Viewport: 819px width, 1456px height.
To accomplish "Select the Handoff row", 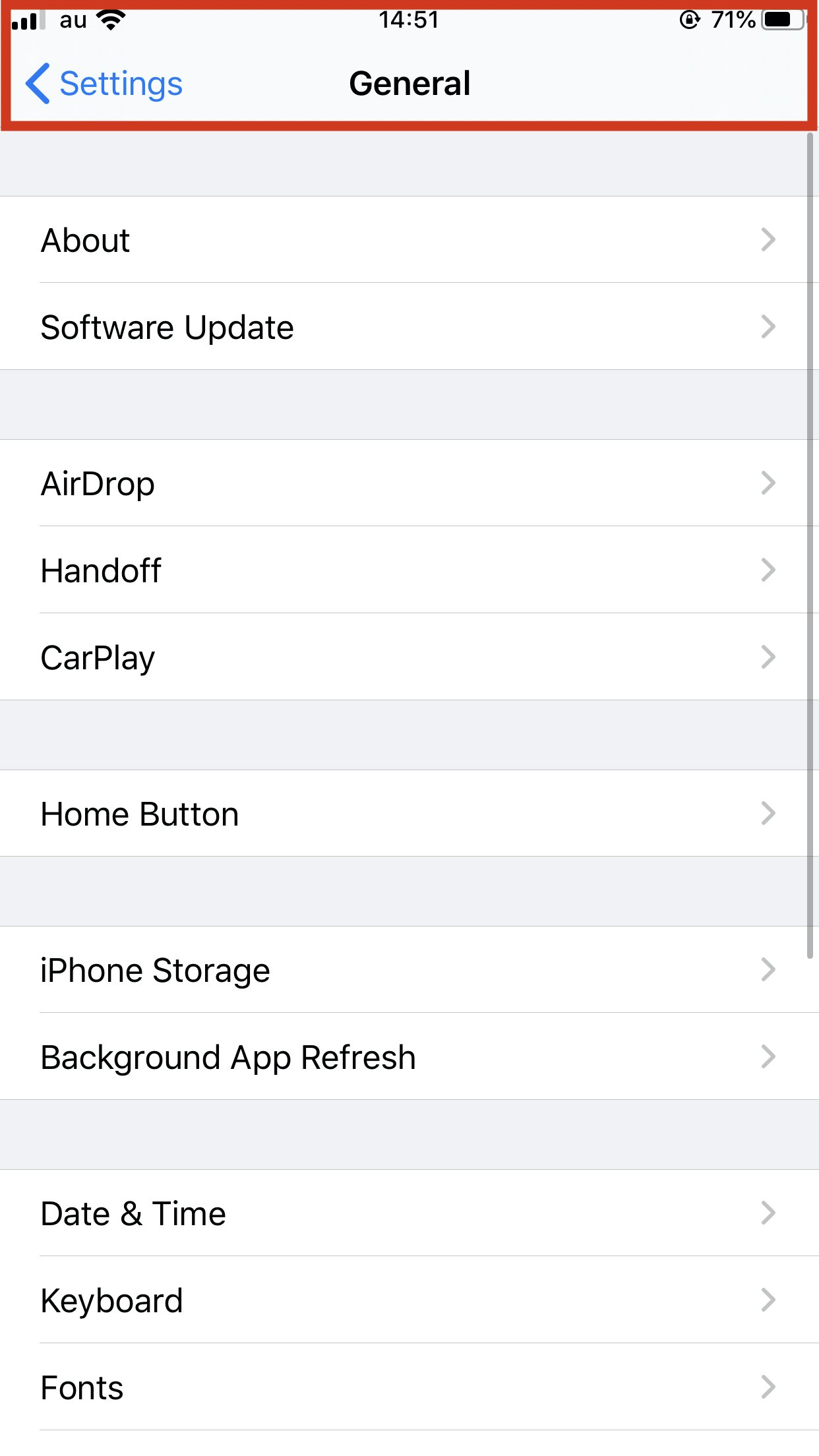I will 409,570.
